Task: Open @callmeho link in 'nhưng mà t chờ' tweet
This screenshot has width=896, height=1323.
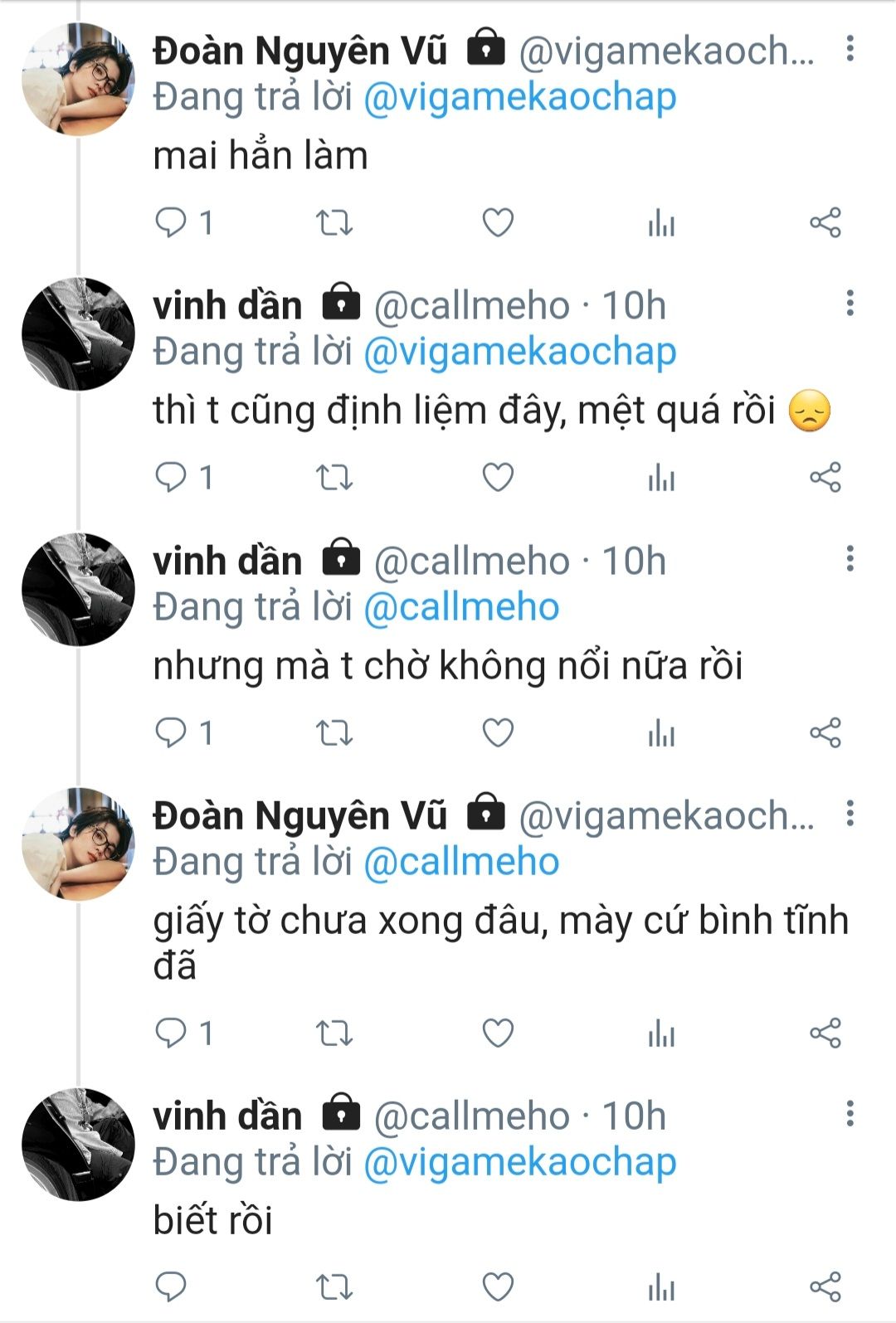Action: (x=461, y=607)
